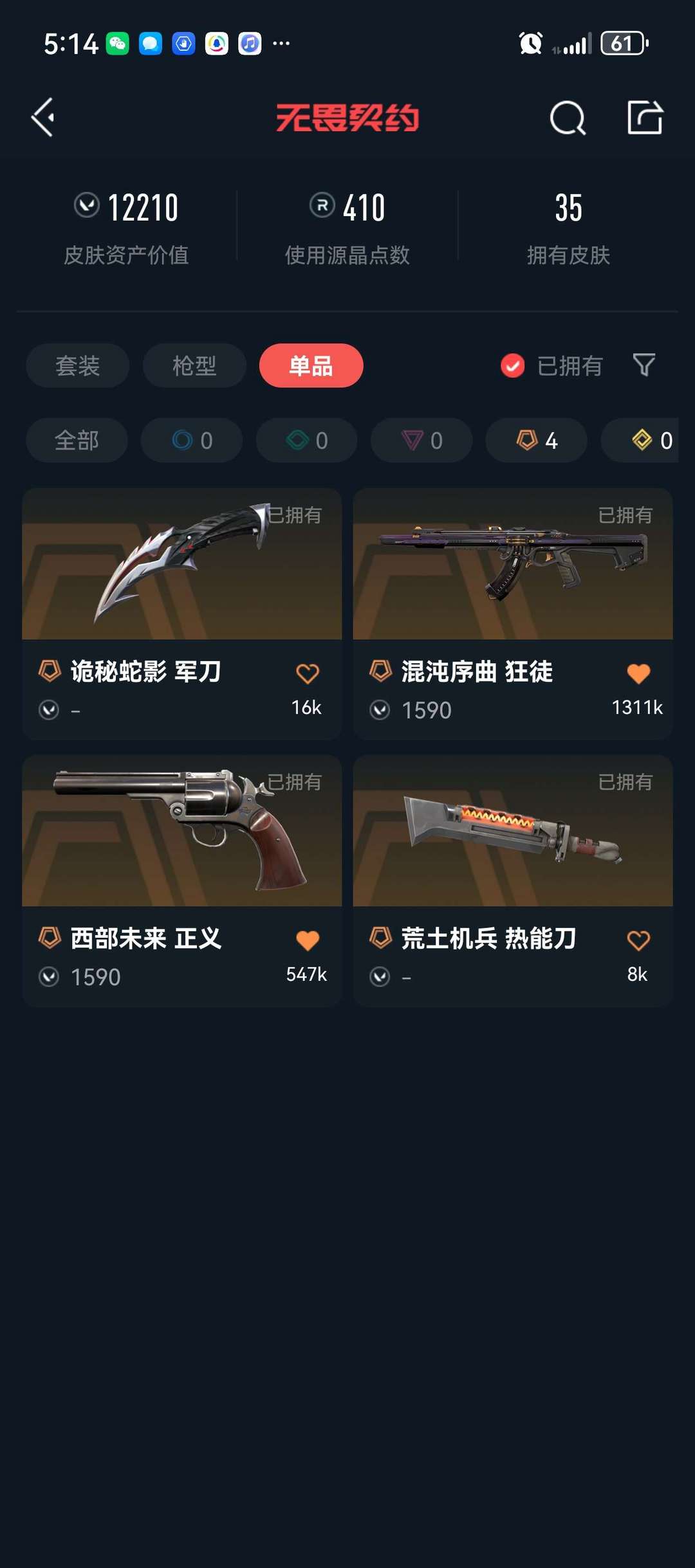The image size is (695, 1568).
Task: Tap the share icon
Action: pyautogui.click(x=645, y=118)
